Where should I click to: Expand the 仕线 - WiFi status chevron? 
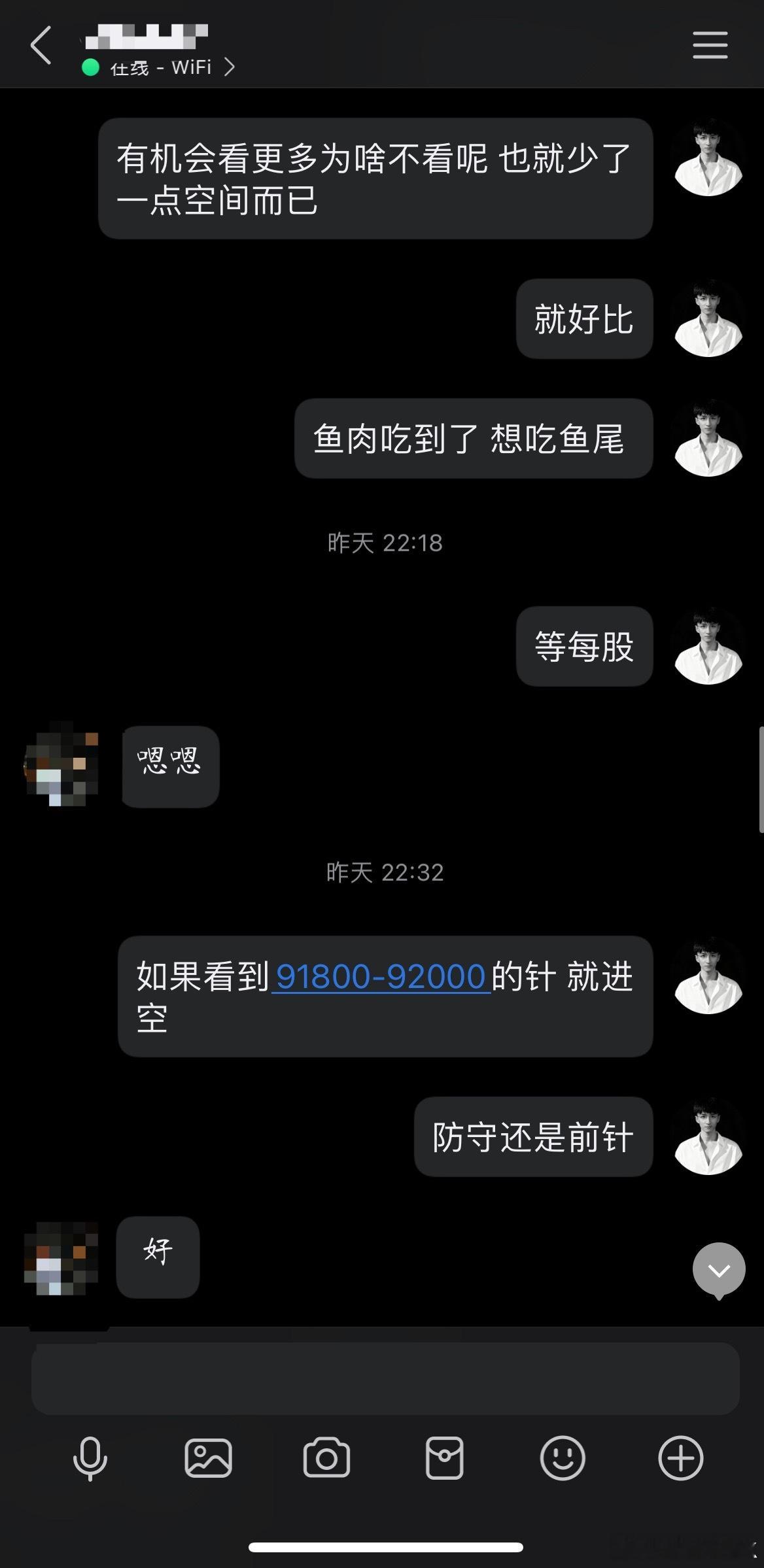[230, 66]
